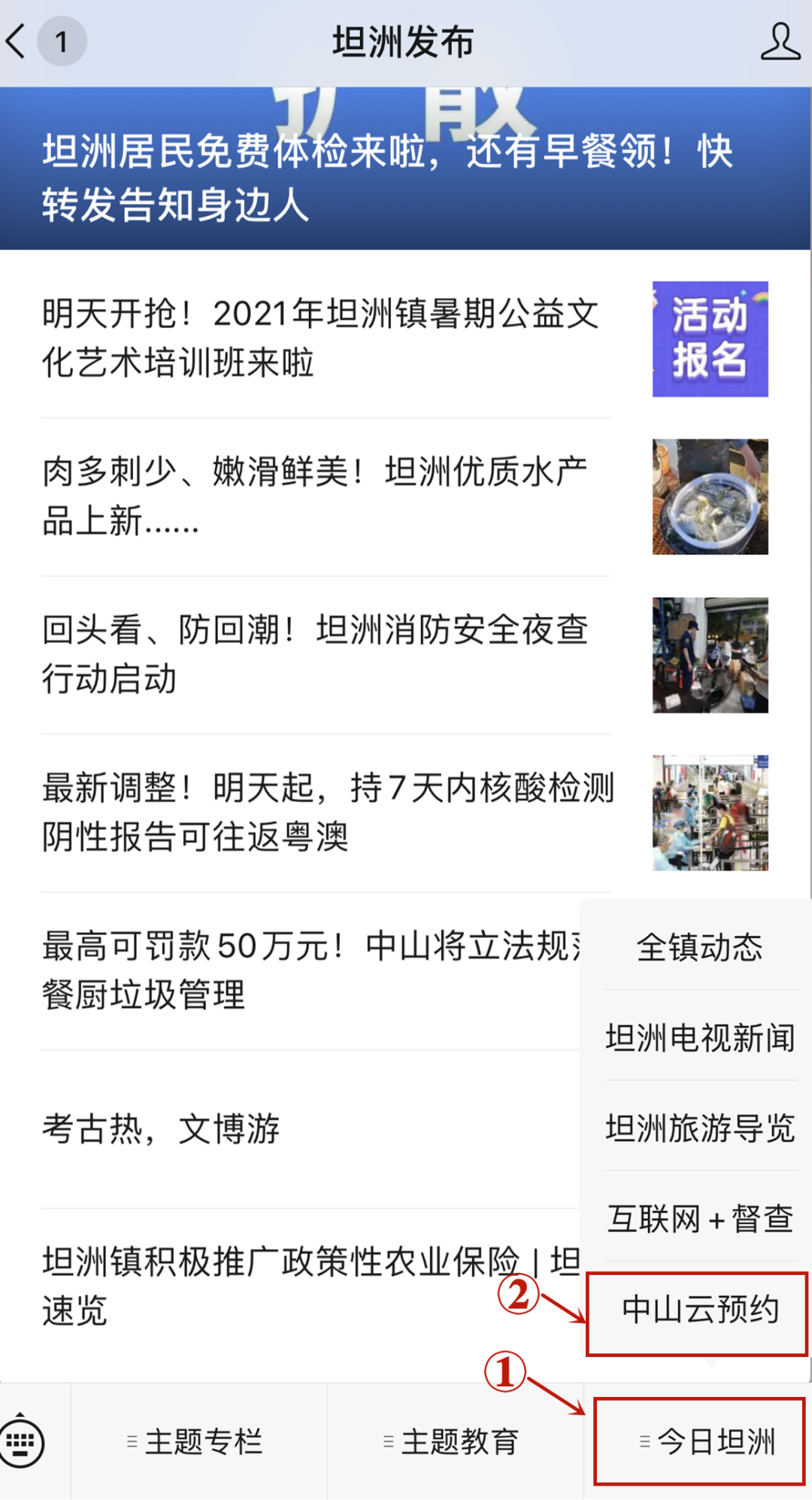Image resolution: width=812 pixels, height=1500 pixels.
Task: Select 全镇动态 from the popup menu
Action: click(699, 947)
